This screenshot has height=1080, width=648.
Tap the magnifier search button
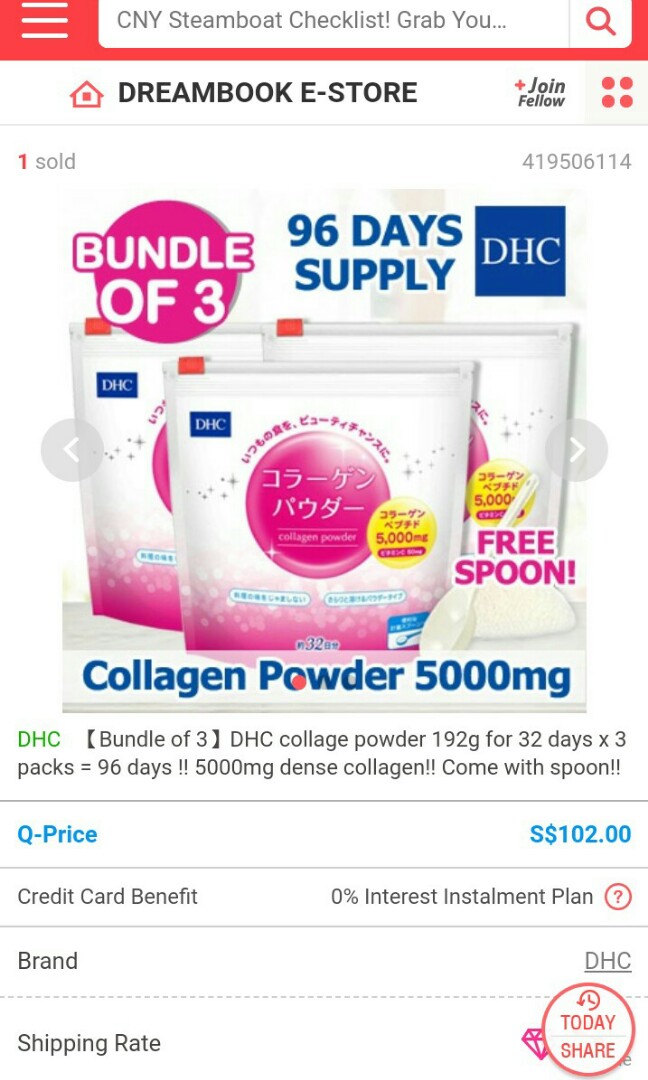point(600,21)
